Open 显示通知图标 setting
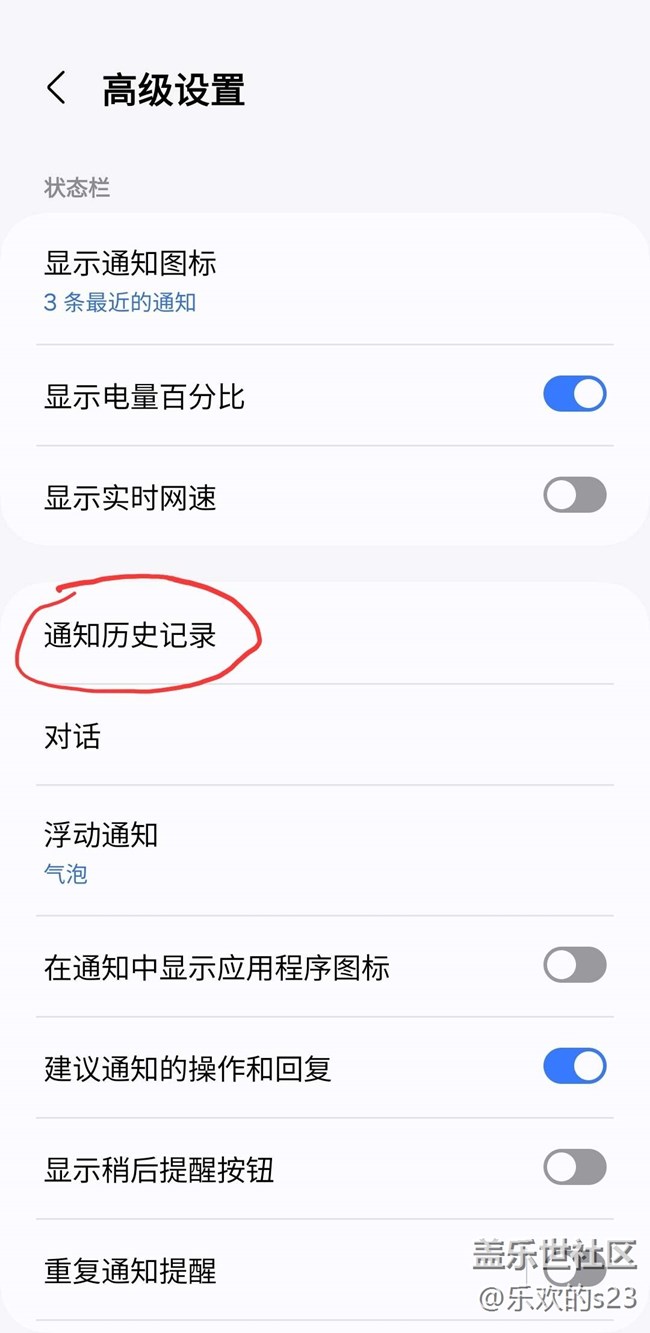Viewport: 650px width, 1333px height. point(130,281)
